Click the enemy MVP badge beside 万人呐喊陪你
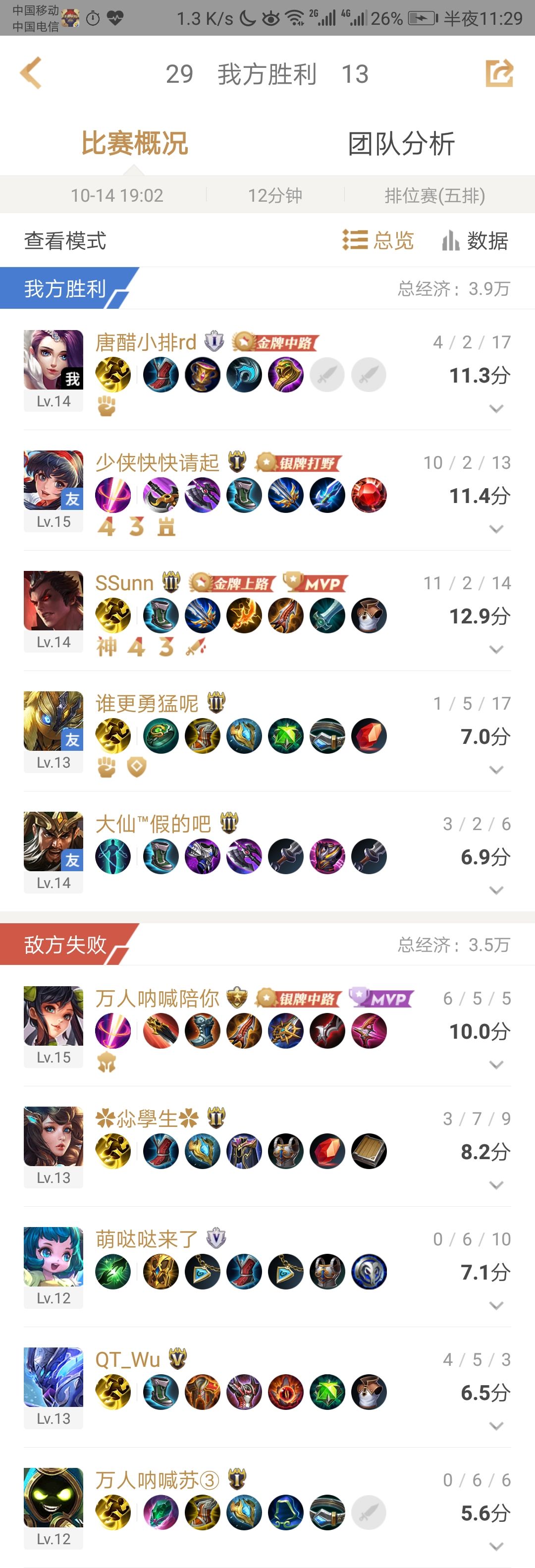Image resolution: width=535 pixels, height=1568 pixels. click(381, 998)
